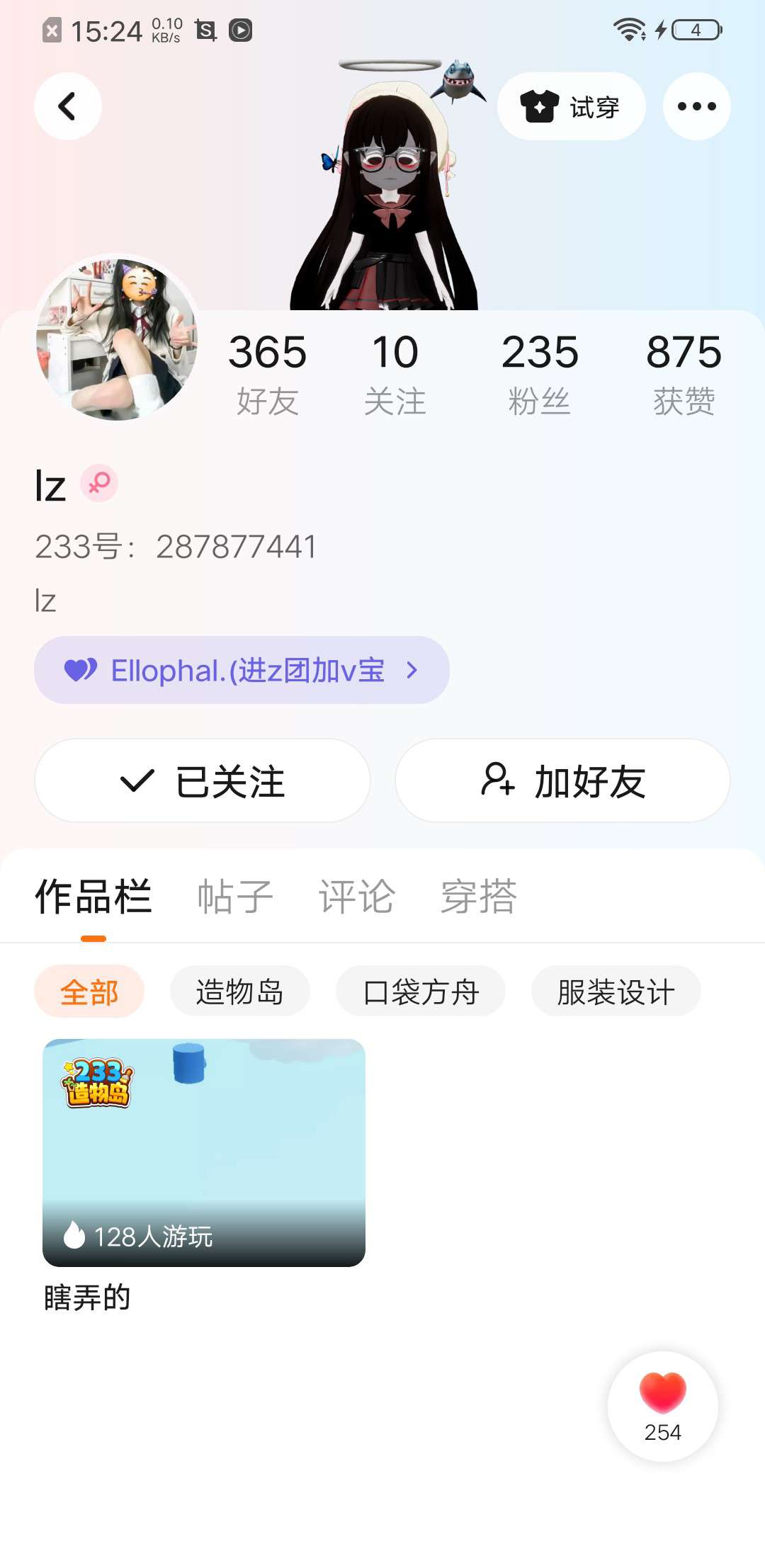Select the 作品栏 tab

93,897
